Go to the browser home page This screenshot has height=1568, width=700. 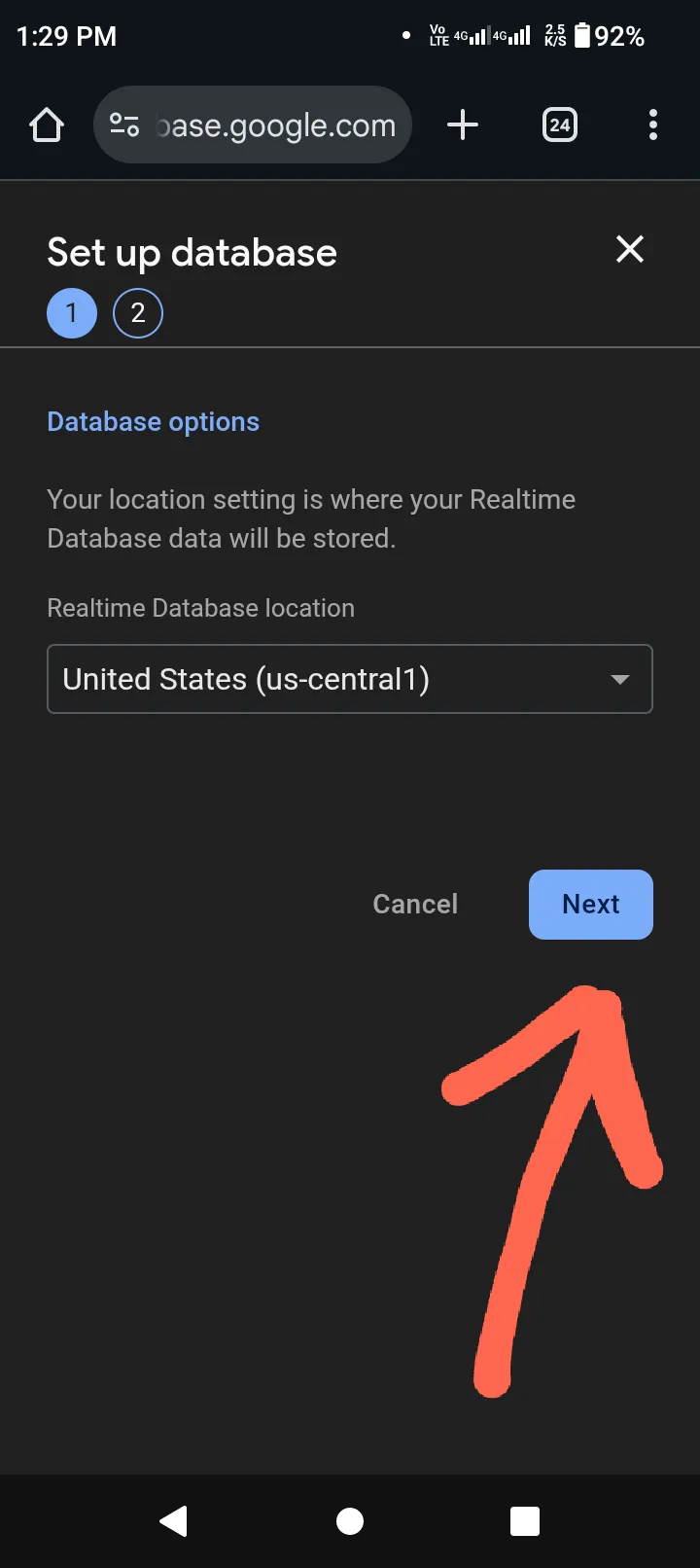(x=47, y=125)
